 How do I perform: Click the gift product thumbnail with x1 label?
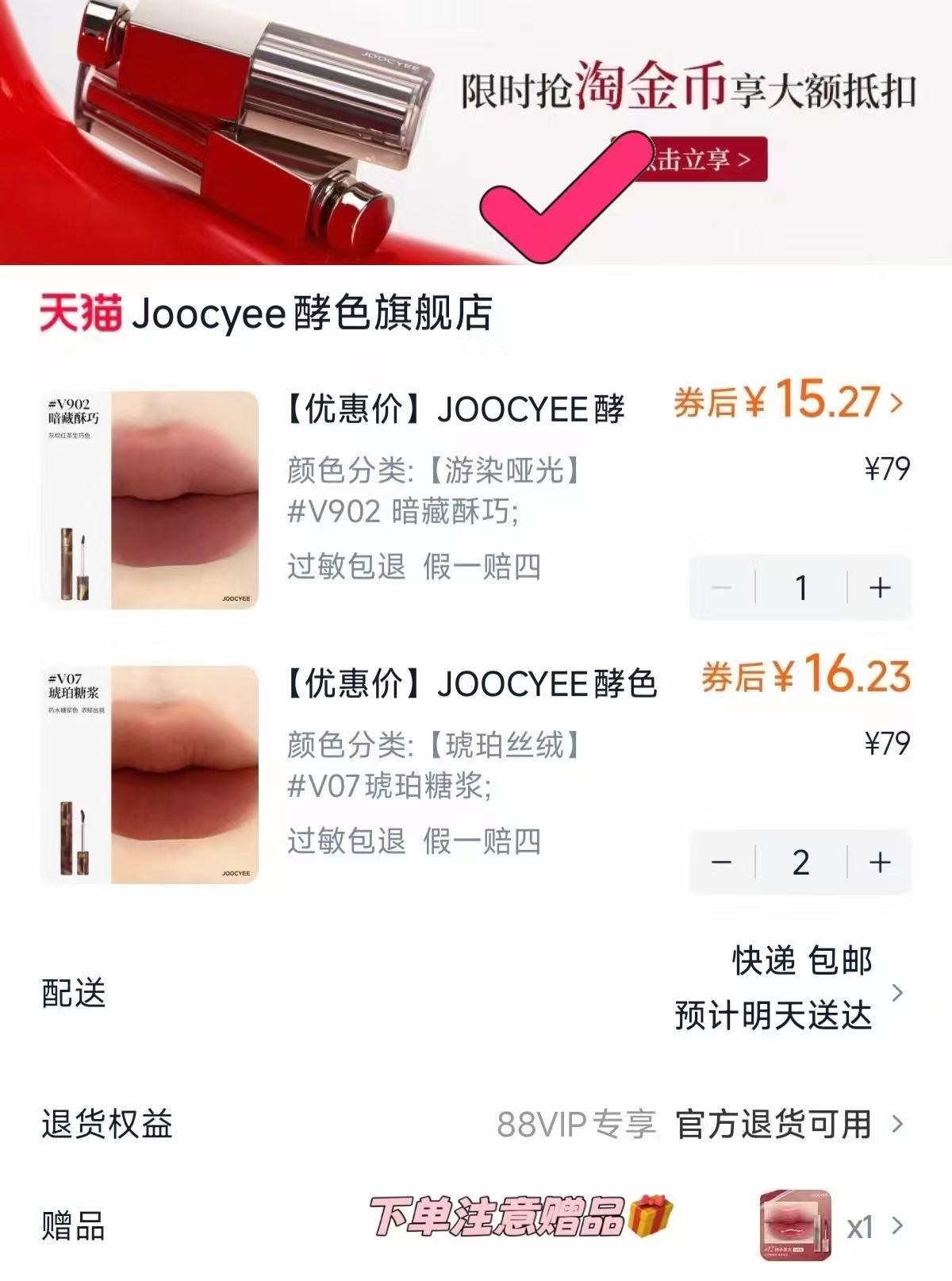pos(797,1226)
